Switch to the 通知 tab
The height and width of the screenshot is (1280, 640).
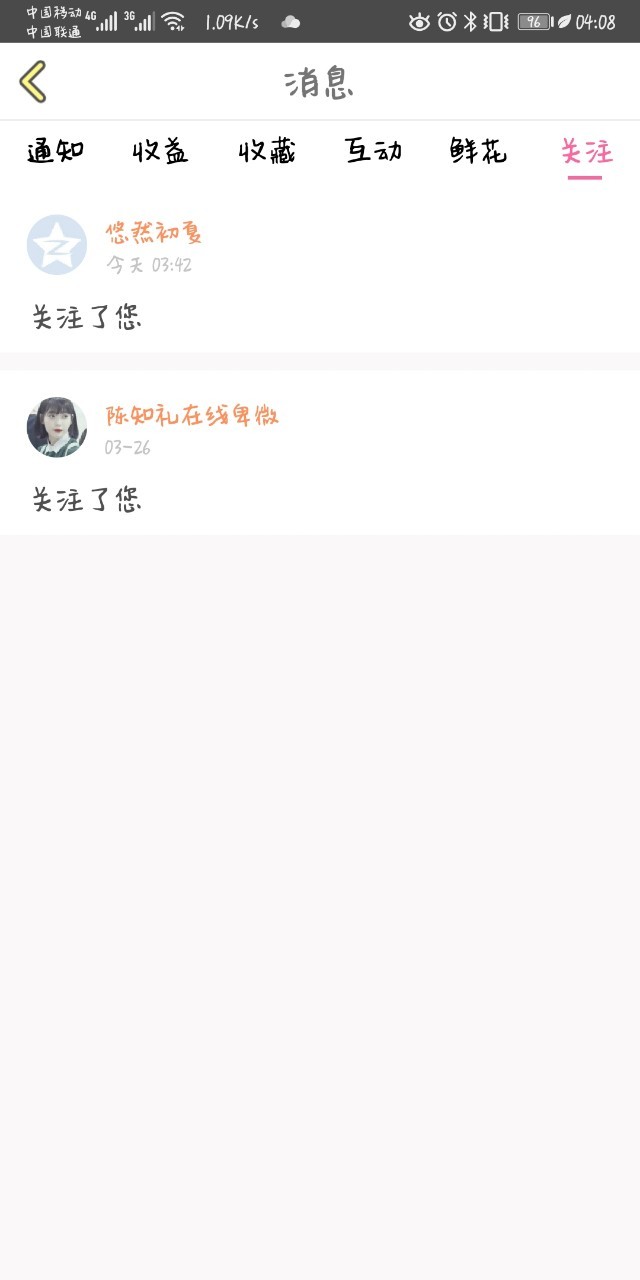(55, 152)
